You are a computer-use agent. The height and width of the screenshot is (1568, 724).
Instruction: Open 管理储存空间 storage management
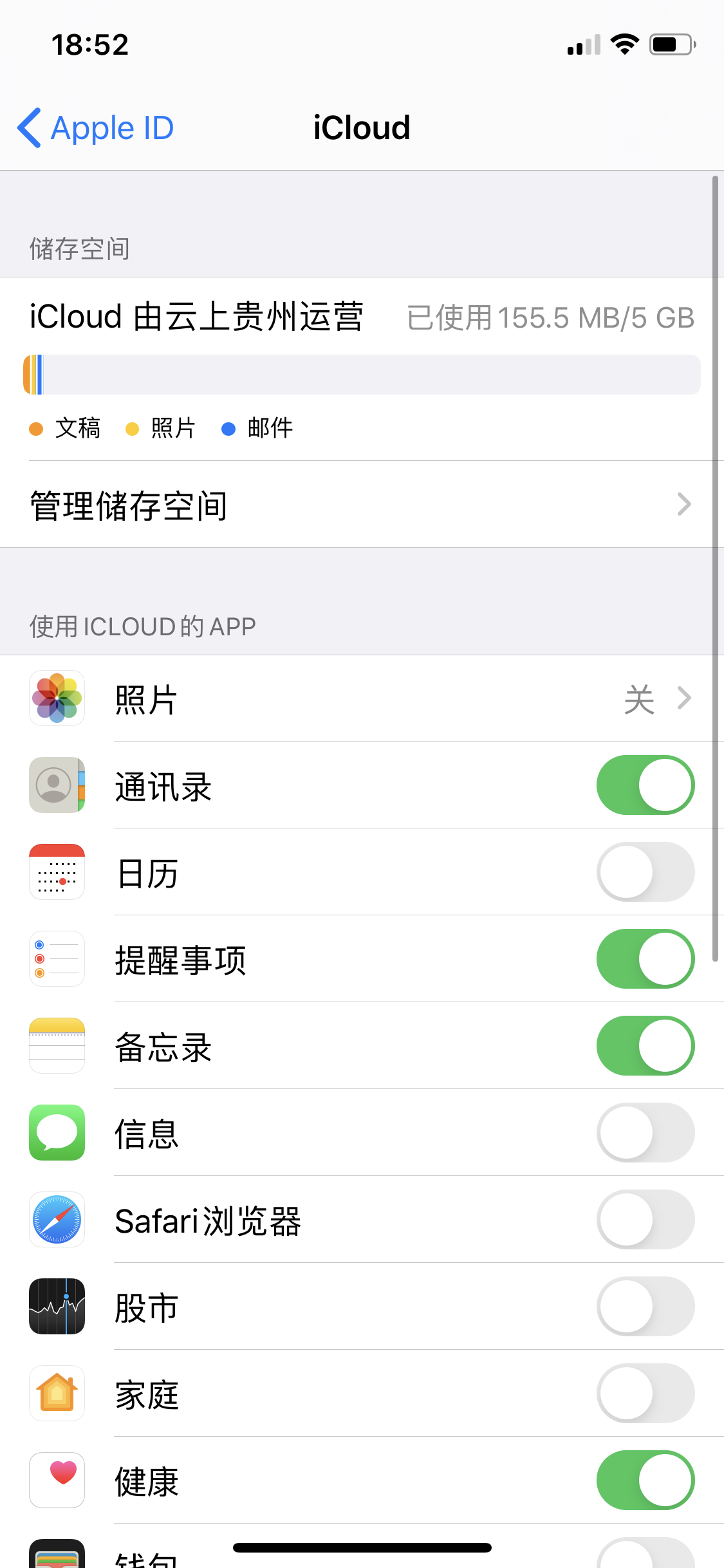360,505
